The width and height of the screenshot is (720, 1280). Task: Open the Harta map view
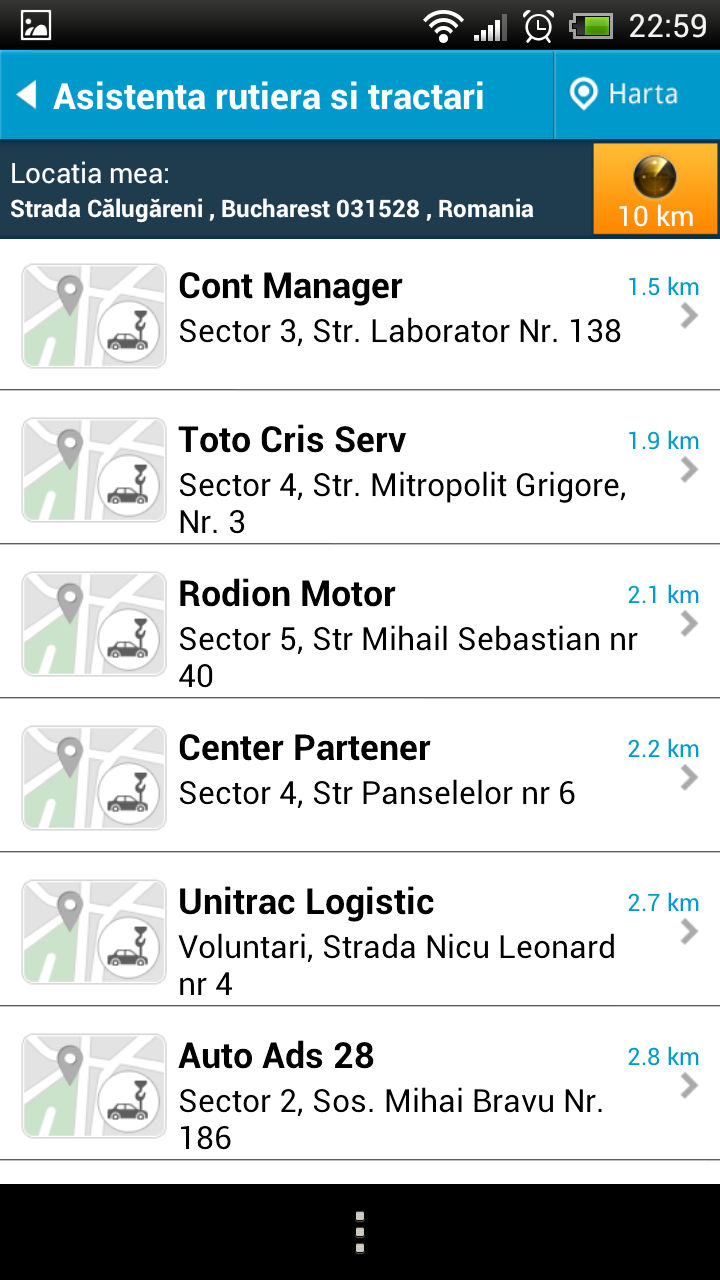pos(637,95)
